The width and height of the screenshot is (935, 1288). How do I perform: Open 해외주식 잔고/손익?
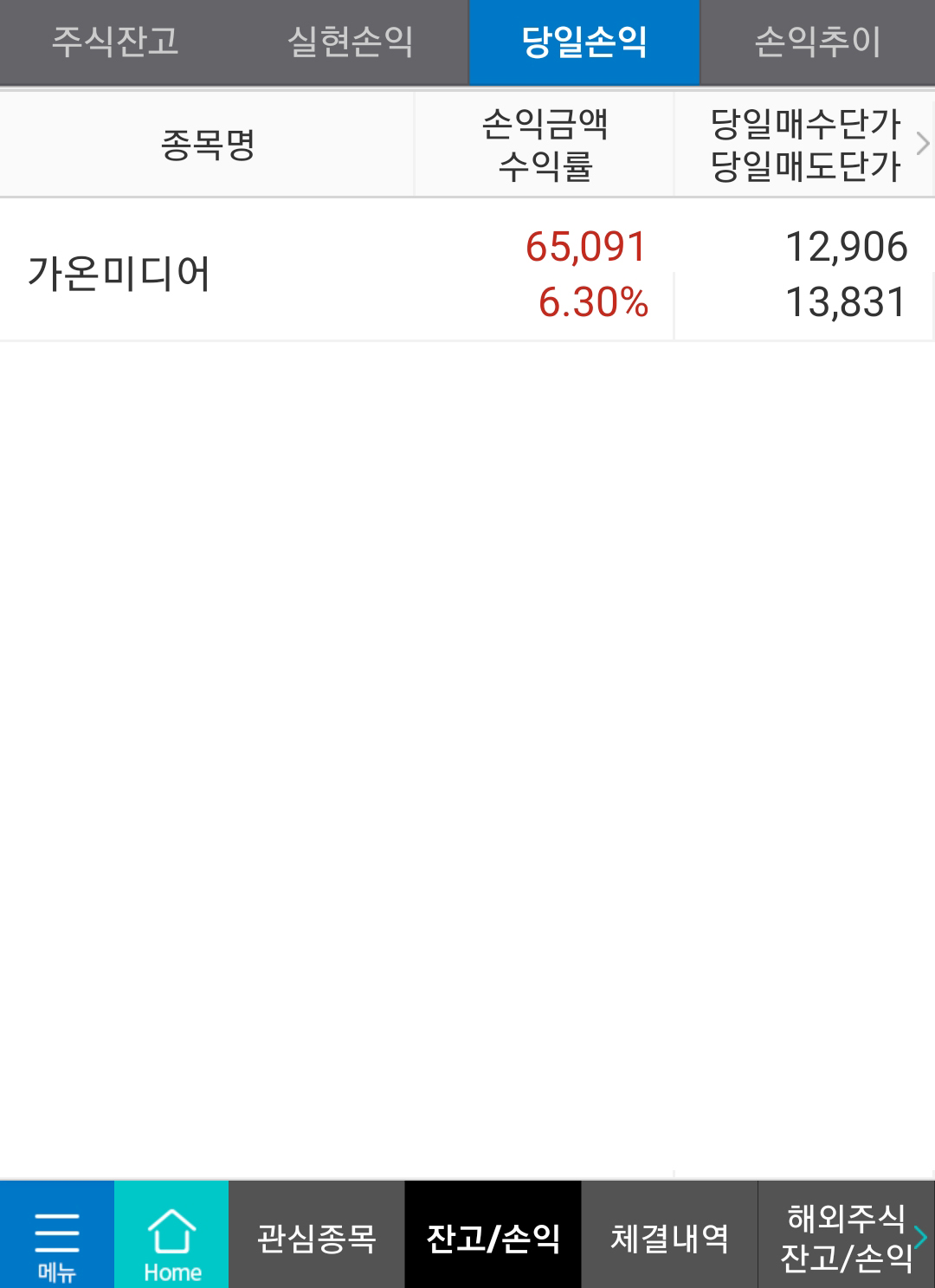pyautogui.click(x=846, y=1237)
